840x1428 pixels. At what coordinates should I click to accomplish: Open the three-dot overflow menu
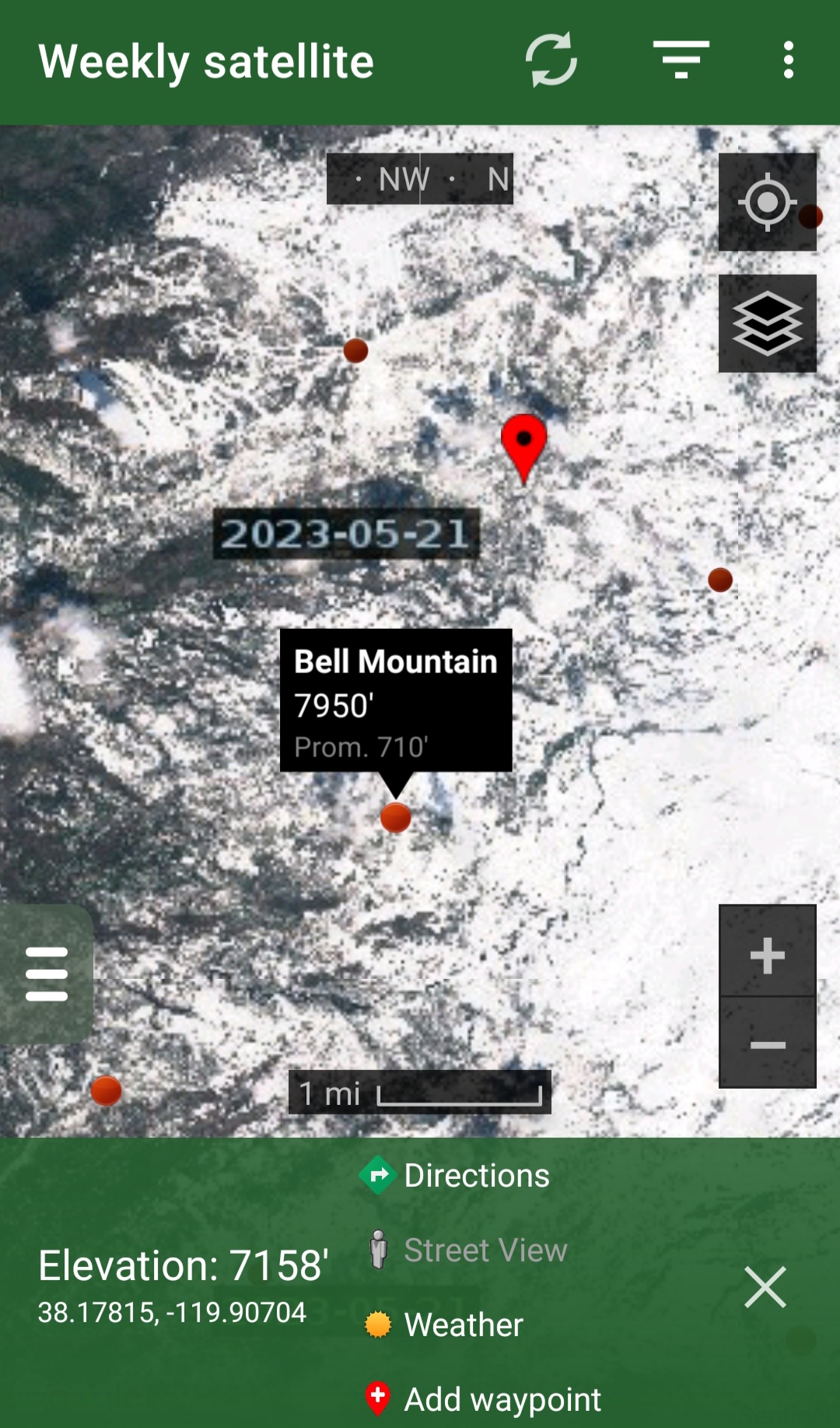click(x=789, y=60)
